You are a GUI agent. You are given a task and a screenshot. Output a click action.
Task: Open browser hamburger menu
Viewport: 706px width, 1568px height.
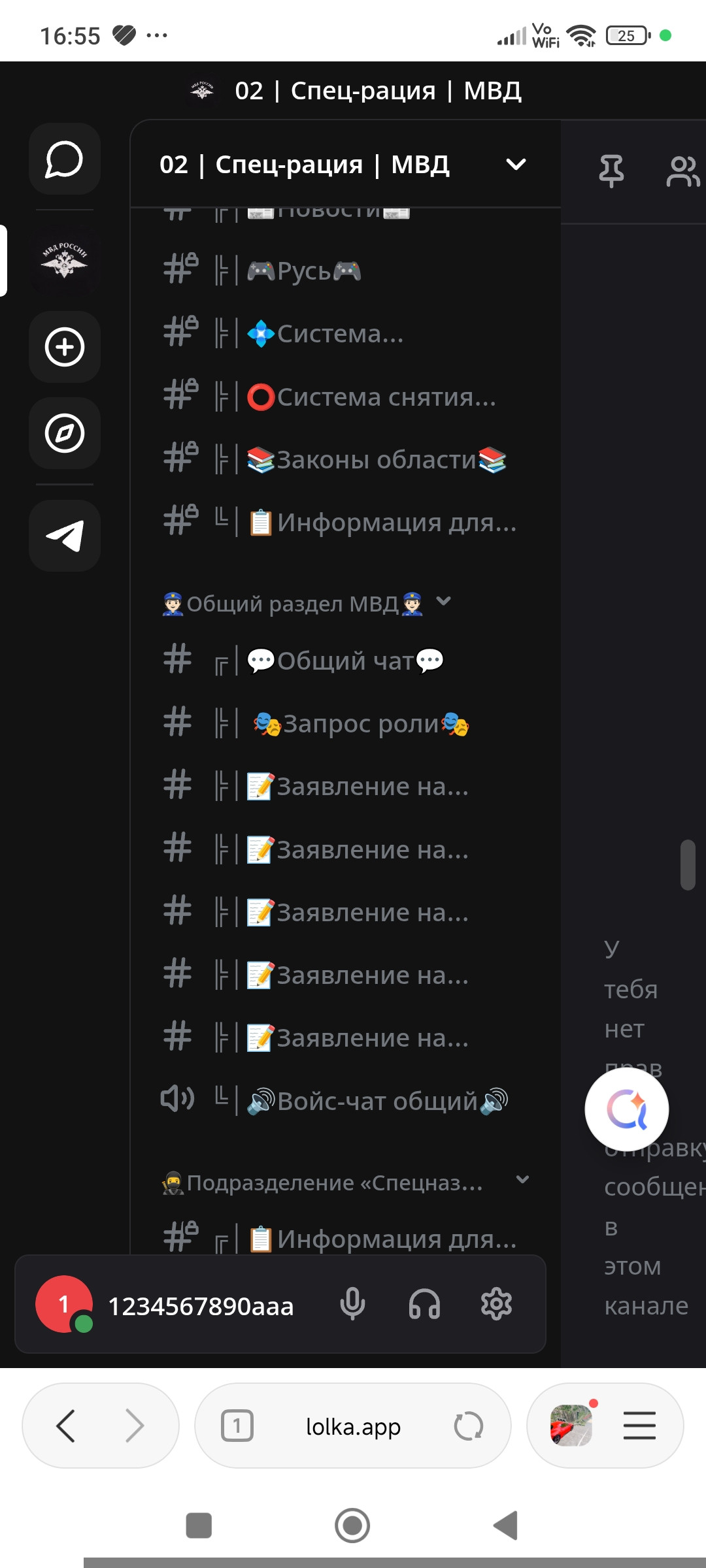click(639, 1426)
